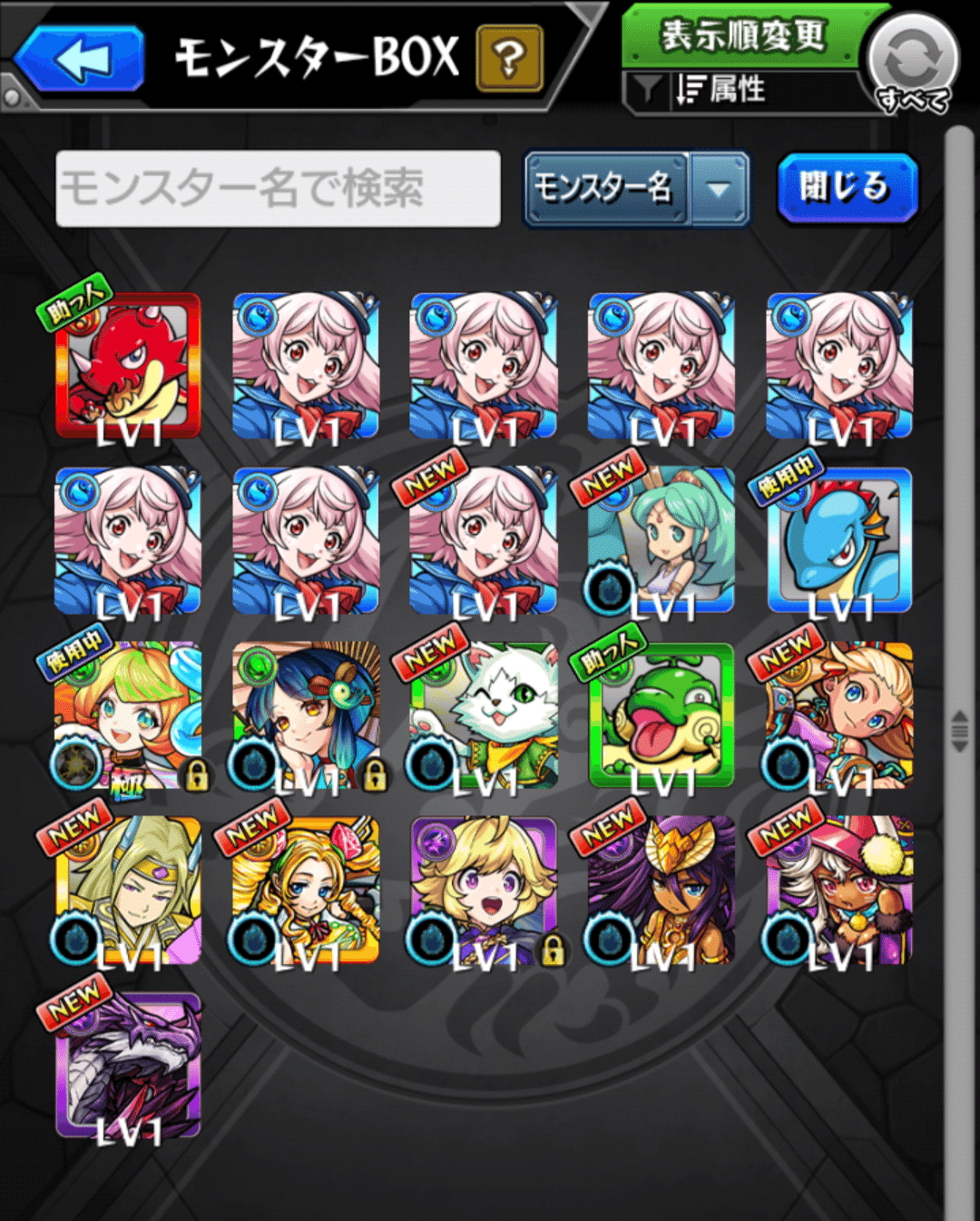Choose the green frog helper monster
The image size is (980, 1221).
pyautogui.click(x=661, y=715)
